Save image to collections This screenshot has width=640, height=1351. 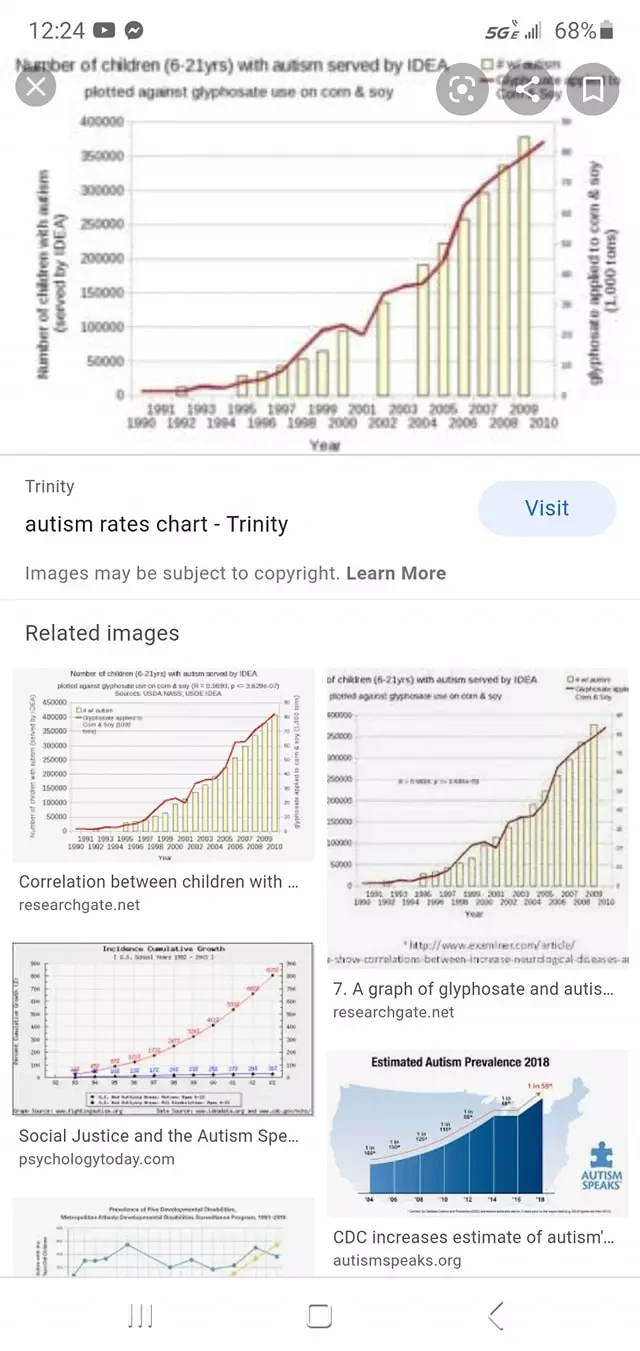(x=591, y=89)
